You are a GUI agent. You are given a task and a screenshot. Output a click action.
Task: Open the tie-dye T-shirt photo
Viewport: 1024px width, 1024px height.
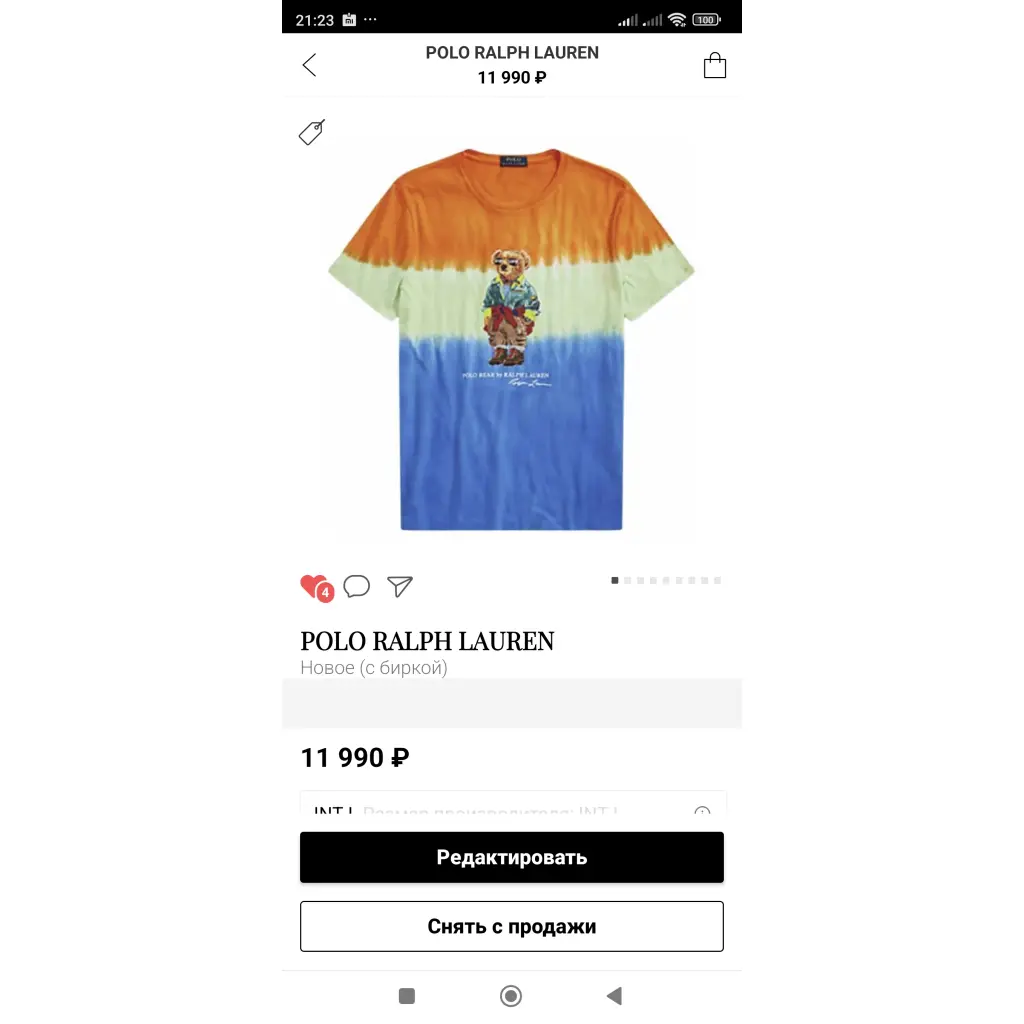click(511, 340)
